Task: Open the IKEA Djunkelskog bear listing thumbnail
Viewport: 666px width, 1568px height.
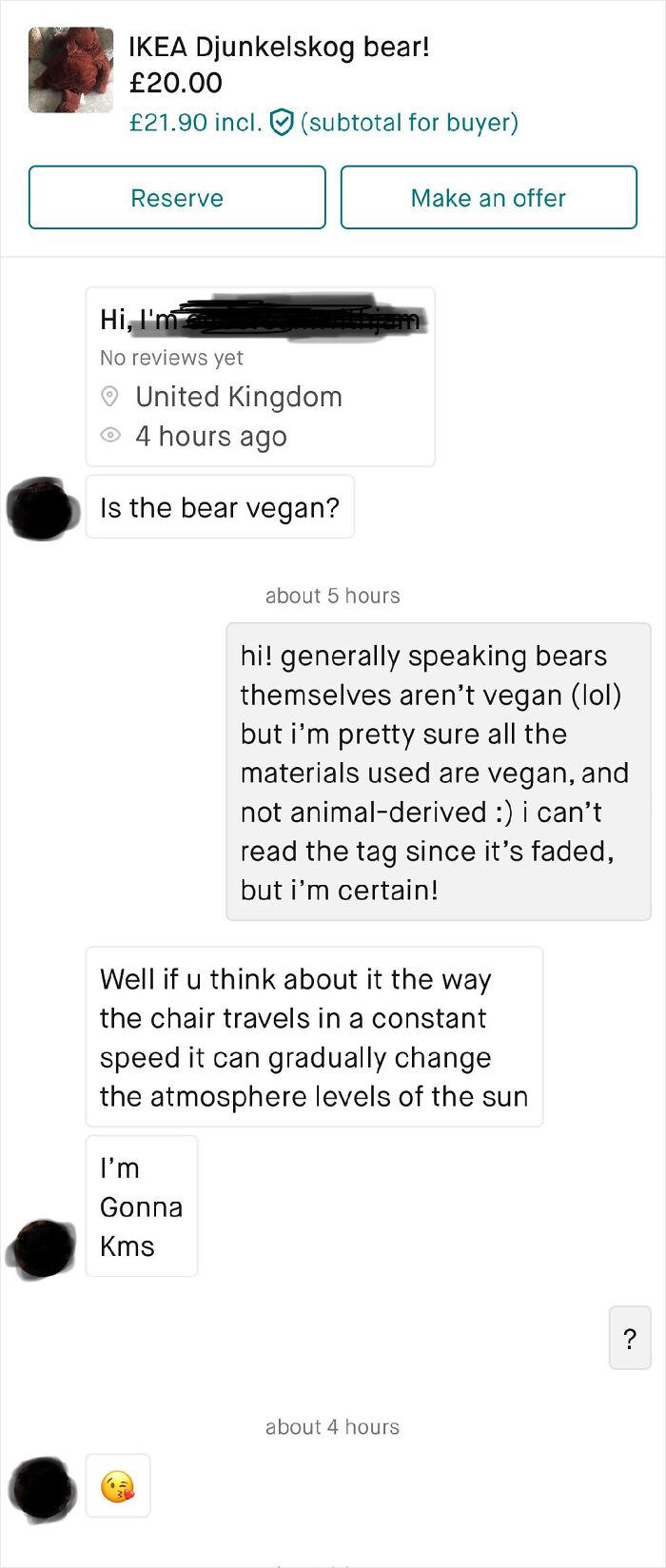Action: (x=70, y=70)
